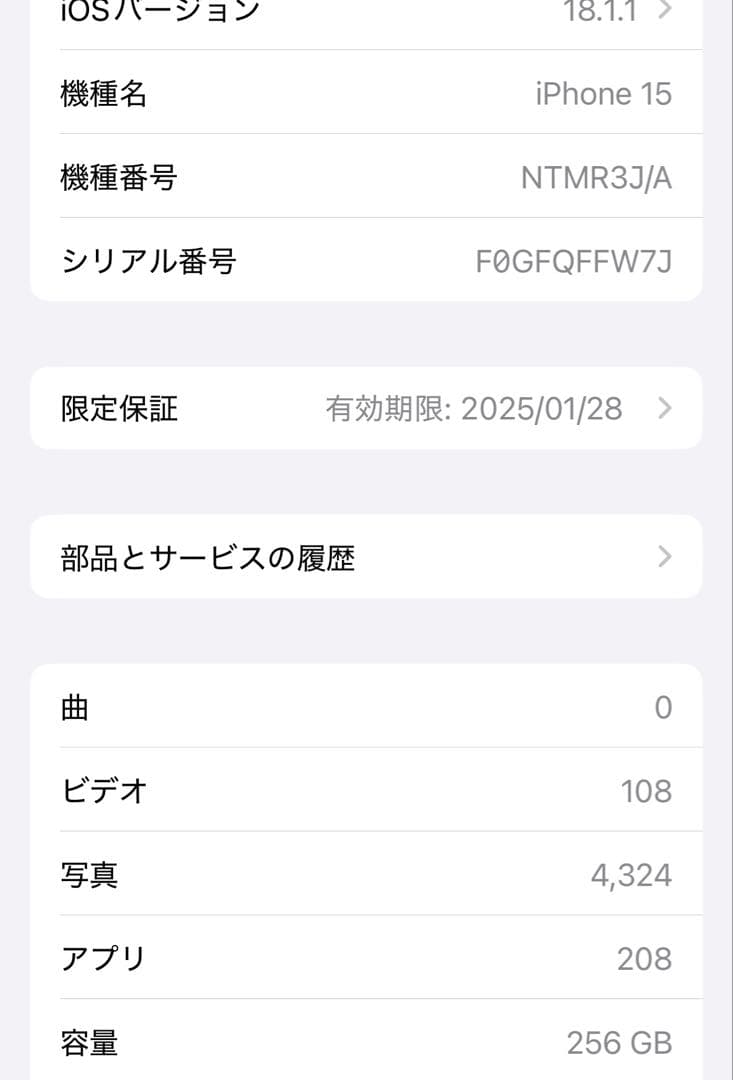Select the ビデオ 108 row
This screenshot has width=733, height=1080.
point(366,790)
